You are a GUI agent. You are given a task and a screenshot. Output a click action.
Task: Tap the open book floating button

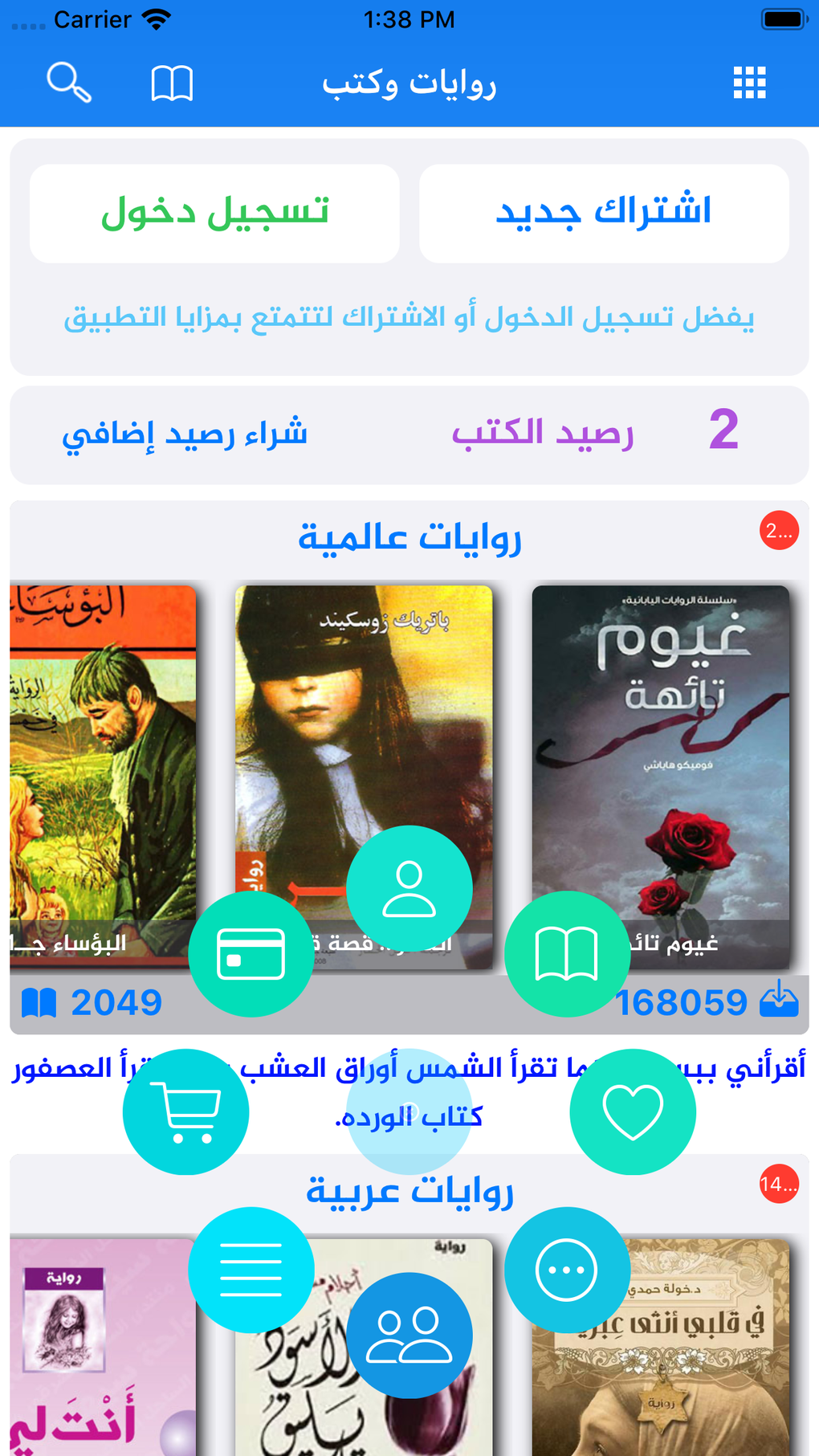[x=567, y=954]
